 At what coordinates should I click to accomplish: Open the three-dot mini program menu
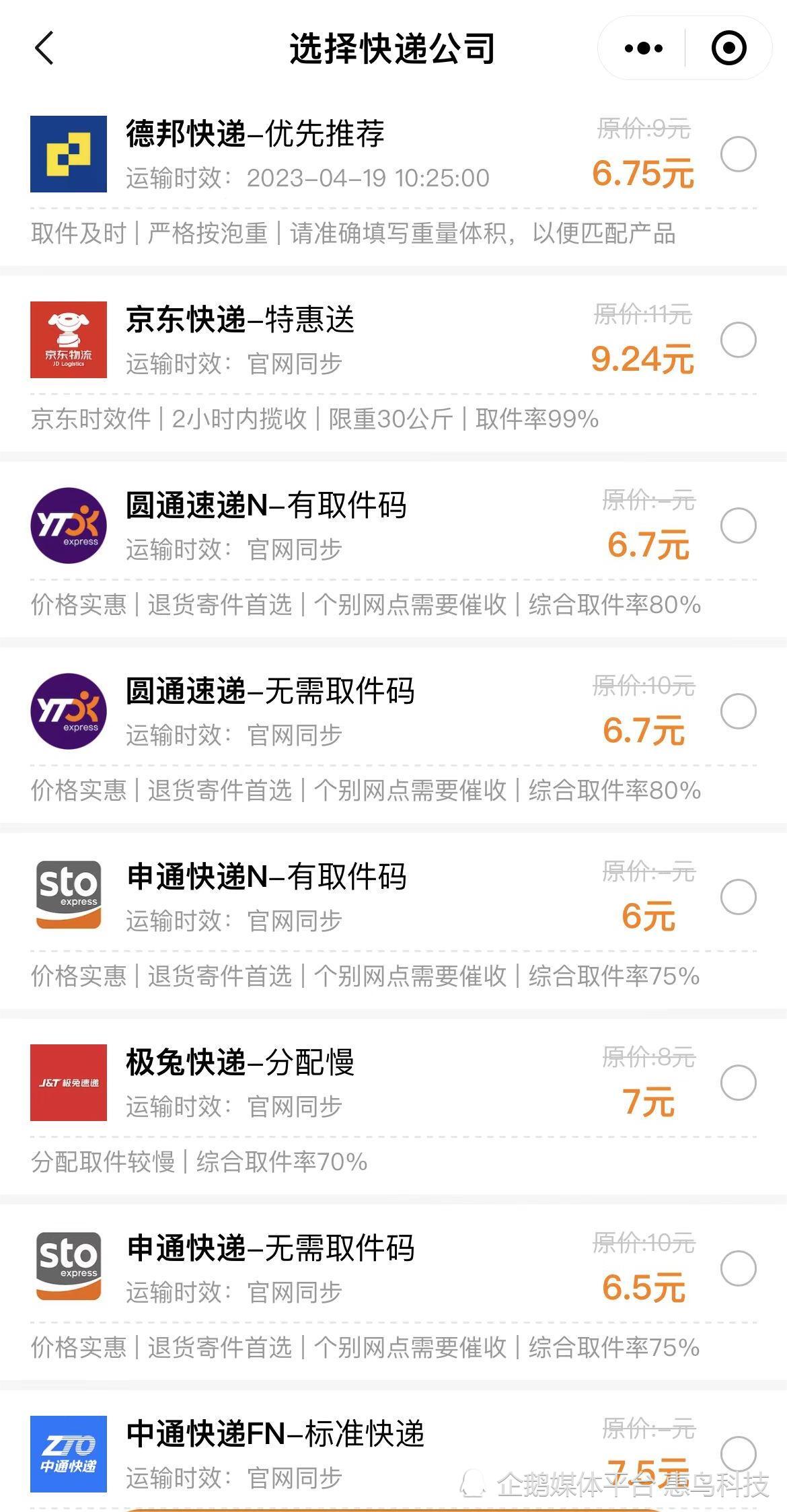click(x=643, y=48)
